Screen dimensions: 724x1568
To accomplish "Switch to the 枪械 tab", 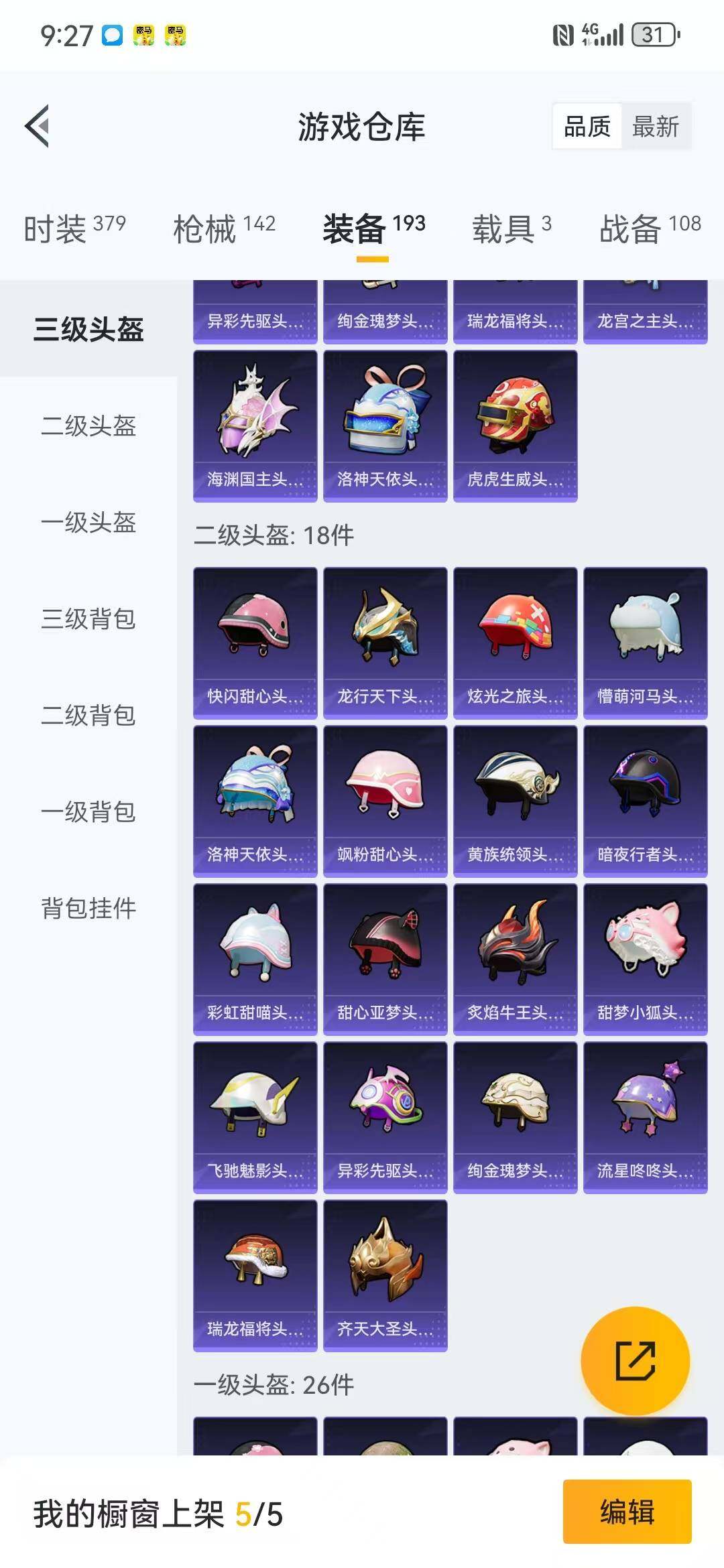I will [224, 228].
